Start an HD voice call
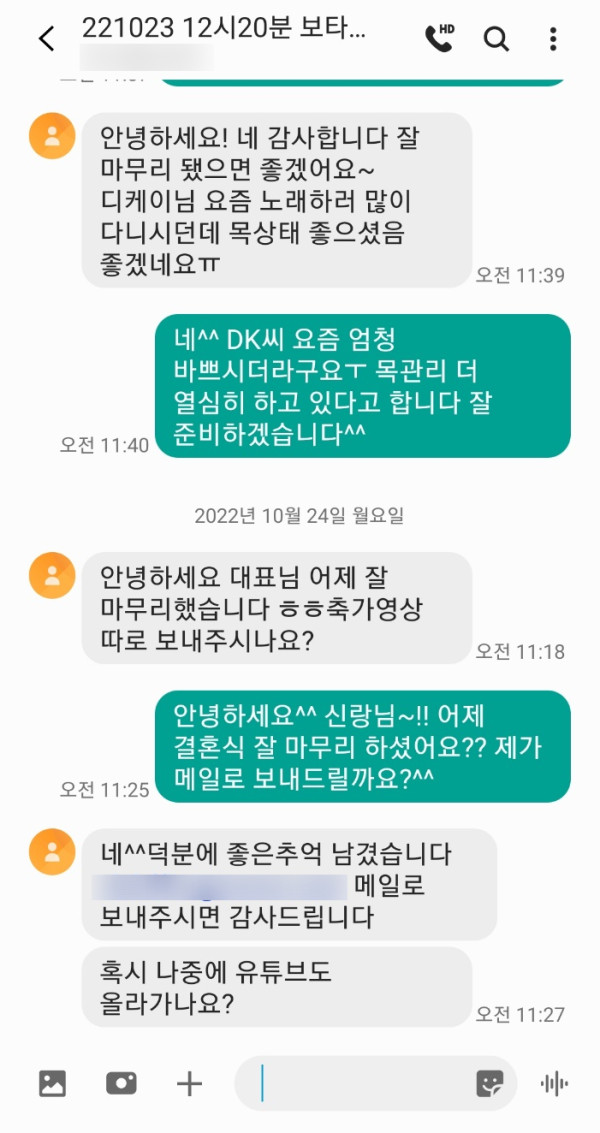The width and height of the screenshot is (600, 1133). coord(439,38)
